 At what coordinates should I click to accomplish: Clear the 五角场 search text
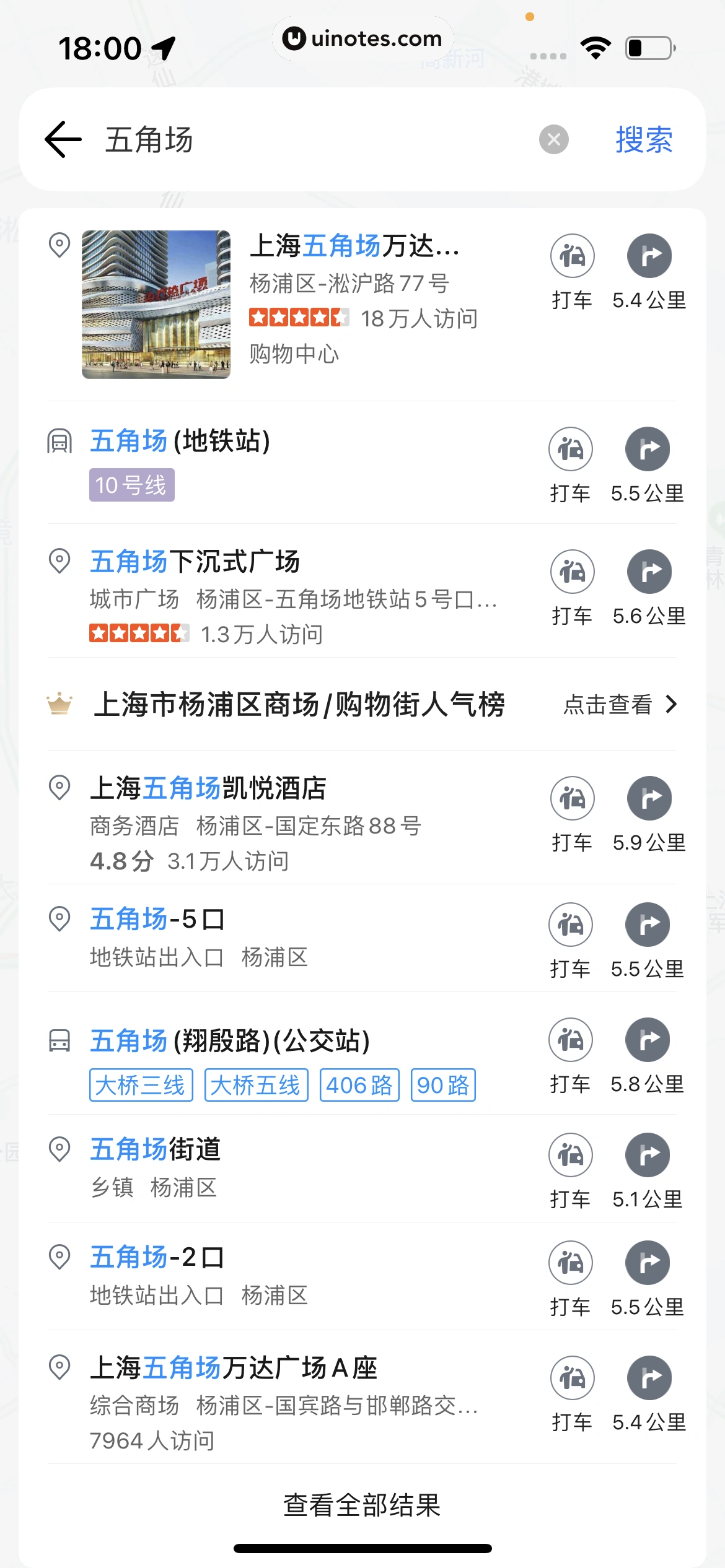[553, 139]
